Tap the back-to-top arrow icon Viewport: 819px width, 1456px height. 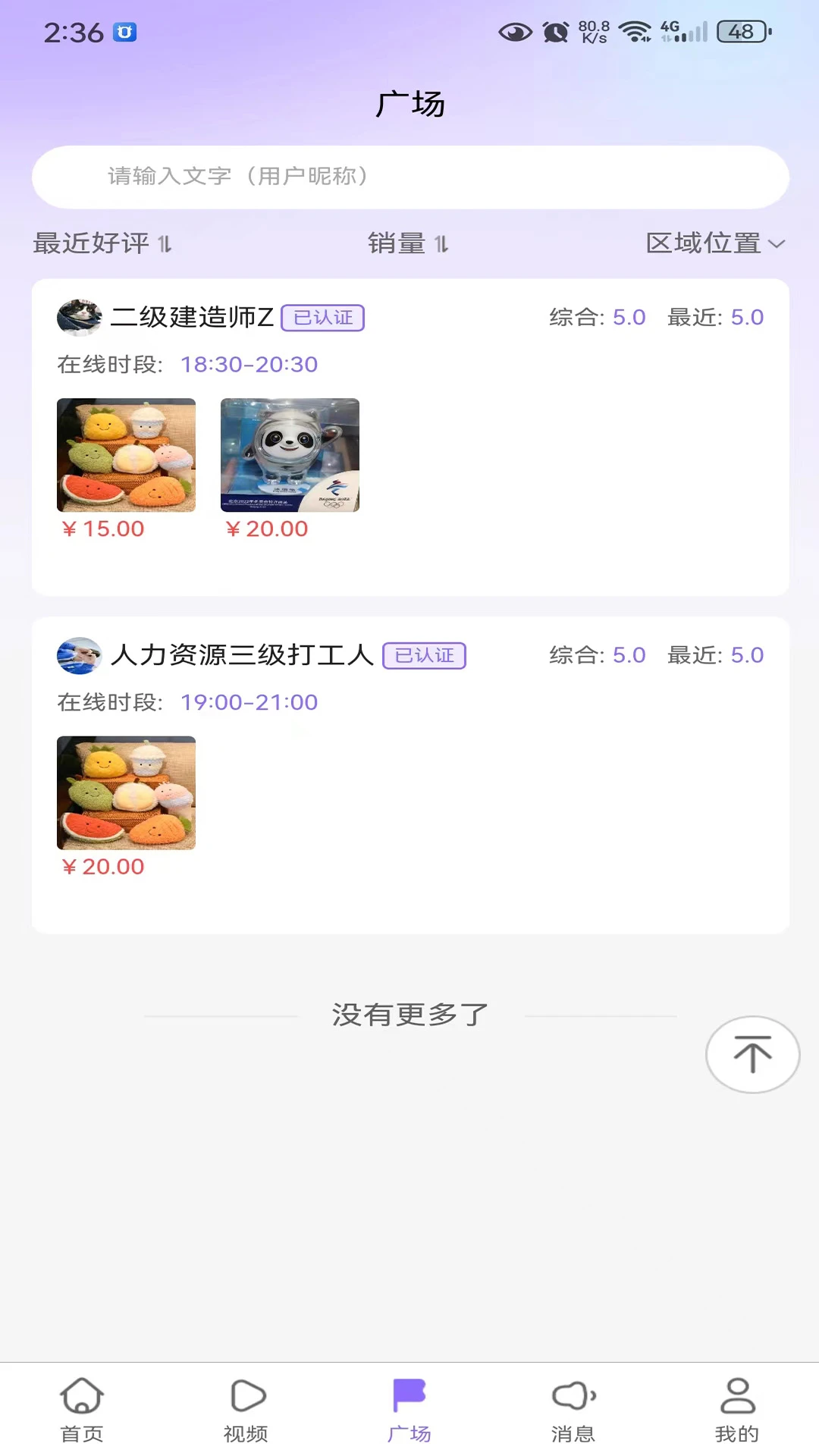click(752, 1055)
